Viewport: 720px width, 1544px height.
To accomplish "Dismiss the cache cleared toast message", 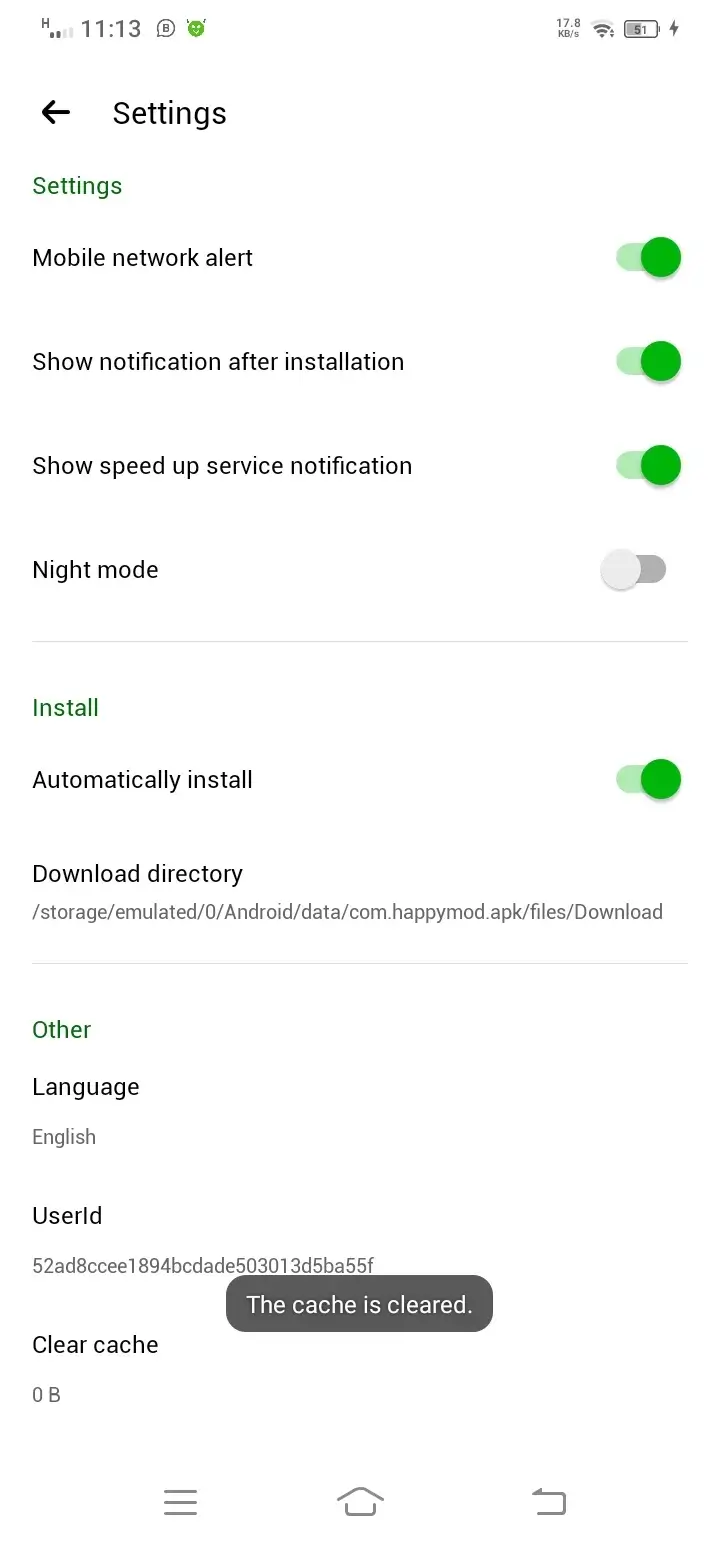I will tap(359, 1304).
